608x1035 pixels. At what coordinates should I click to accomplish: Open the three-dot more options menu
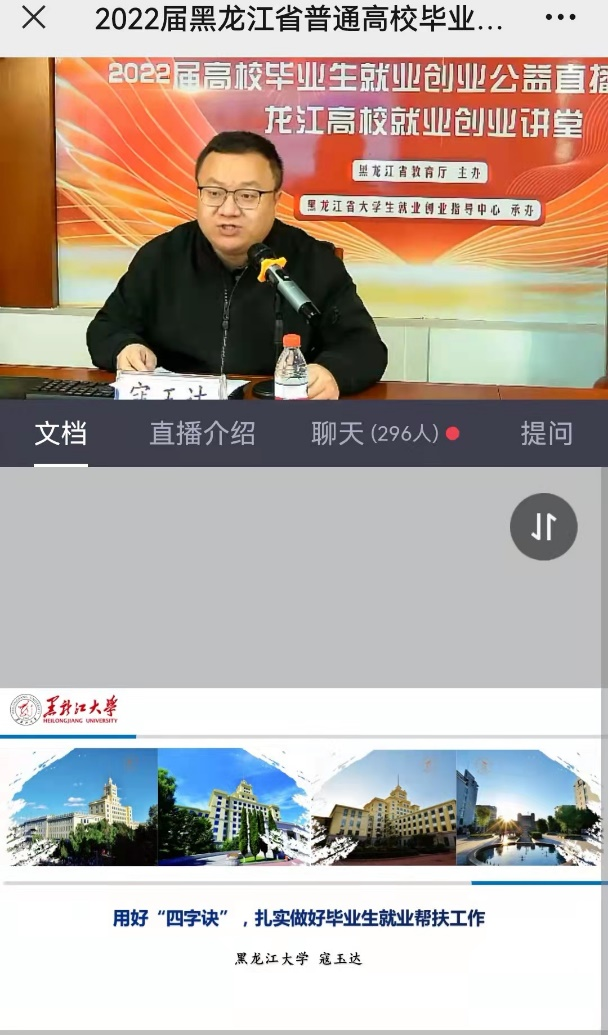click(561, 19)
